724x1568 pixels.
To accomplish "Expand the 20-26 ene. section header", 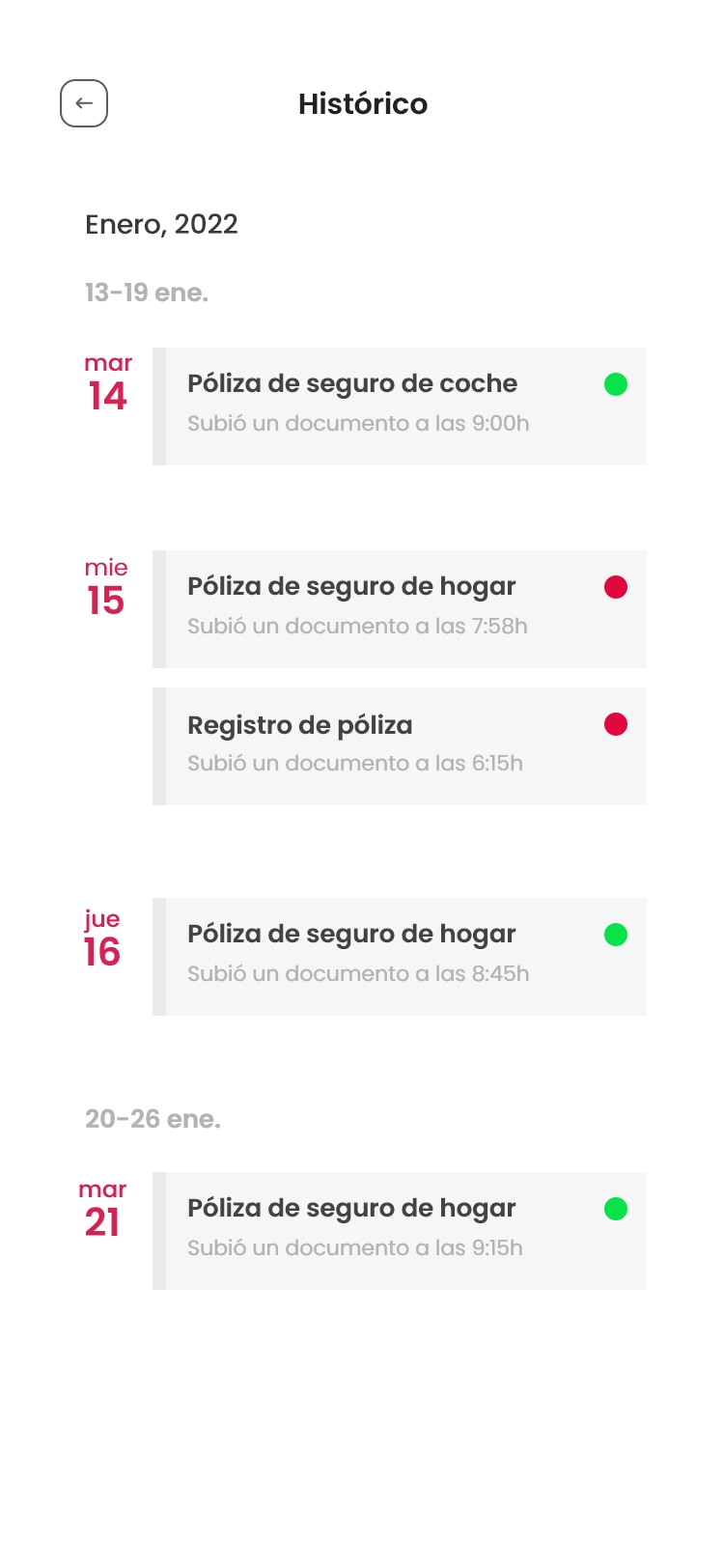I will click(x=153, y=1119).
